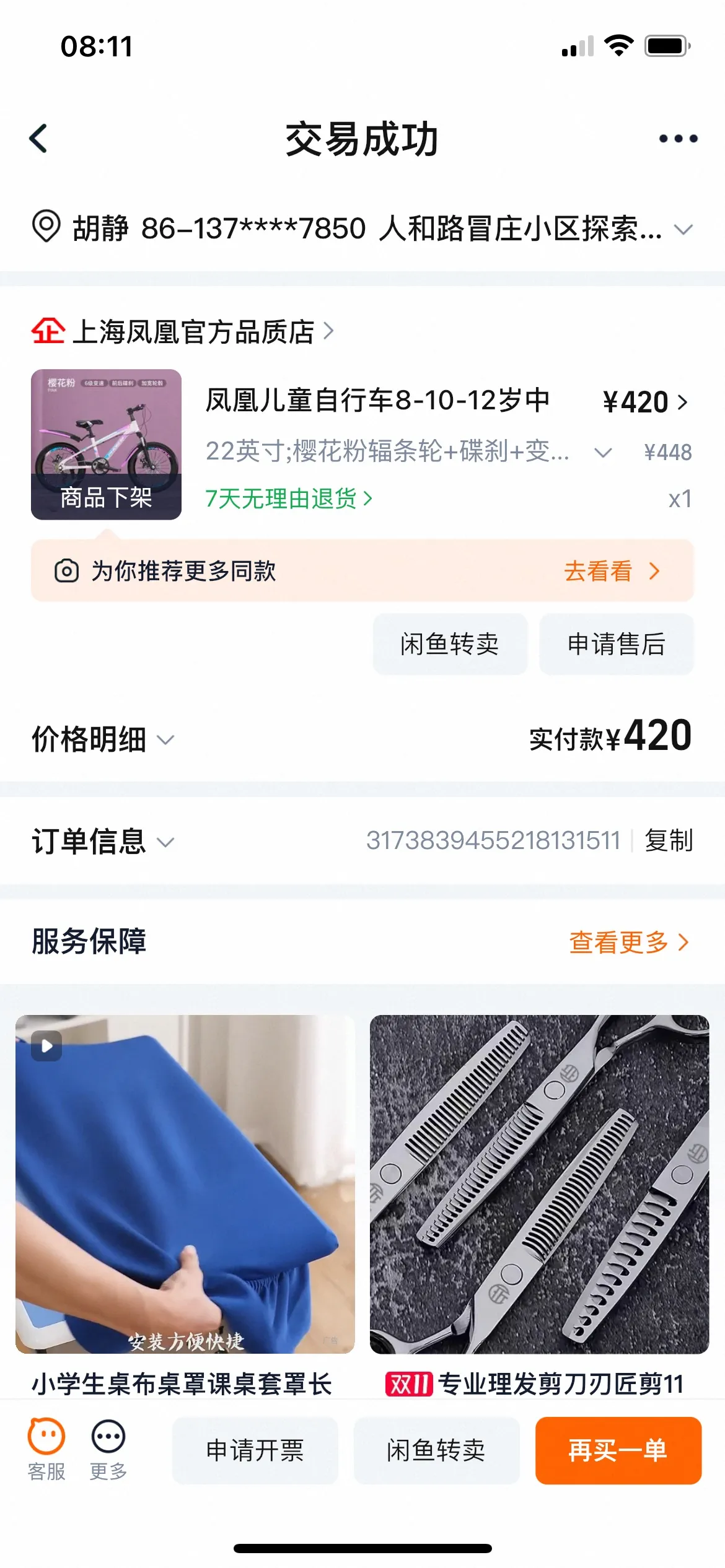Viewport: 725px width, 1568px height.
Task: Open the 上海凤凰官方品质店 shop page
Action: tap(193, 332)
